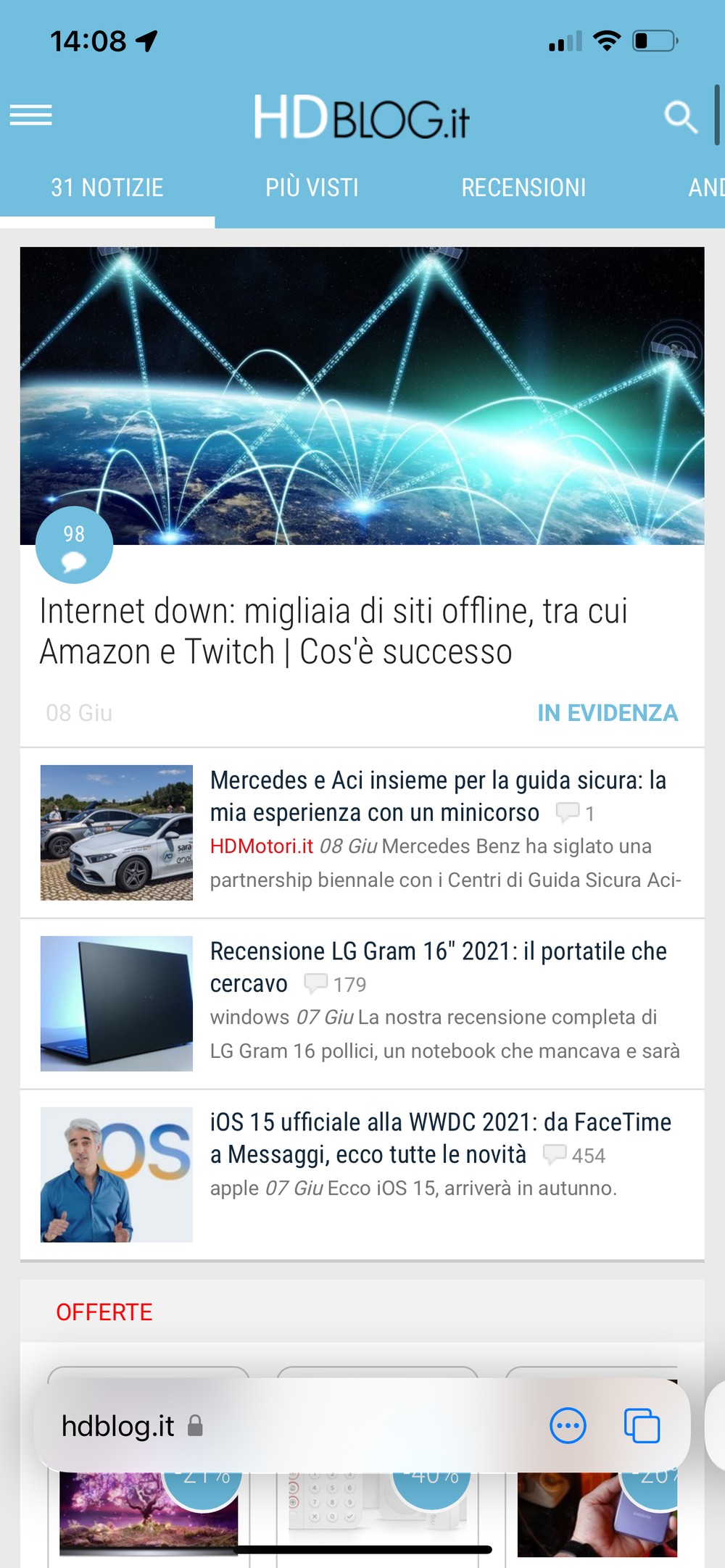Open the iOS 15 WWDC 2021 article
Viewport: 725px width, 1568px height.
click(x=440, y=1138)
